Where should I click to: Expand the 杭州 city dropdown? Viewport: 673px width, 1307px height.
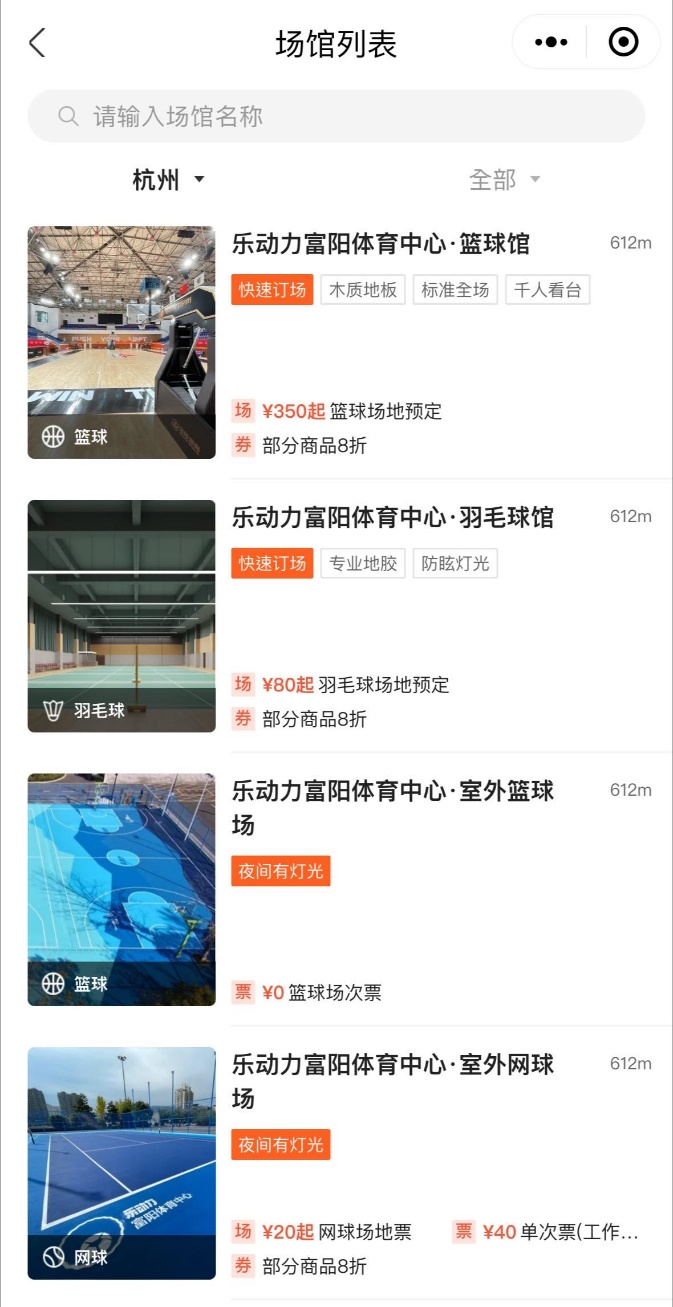pyautogui.click(x=168, y=180)
